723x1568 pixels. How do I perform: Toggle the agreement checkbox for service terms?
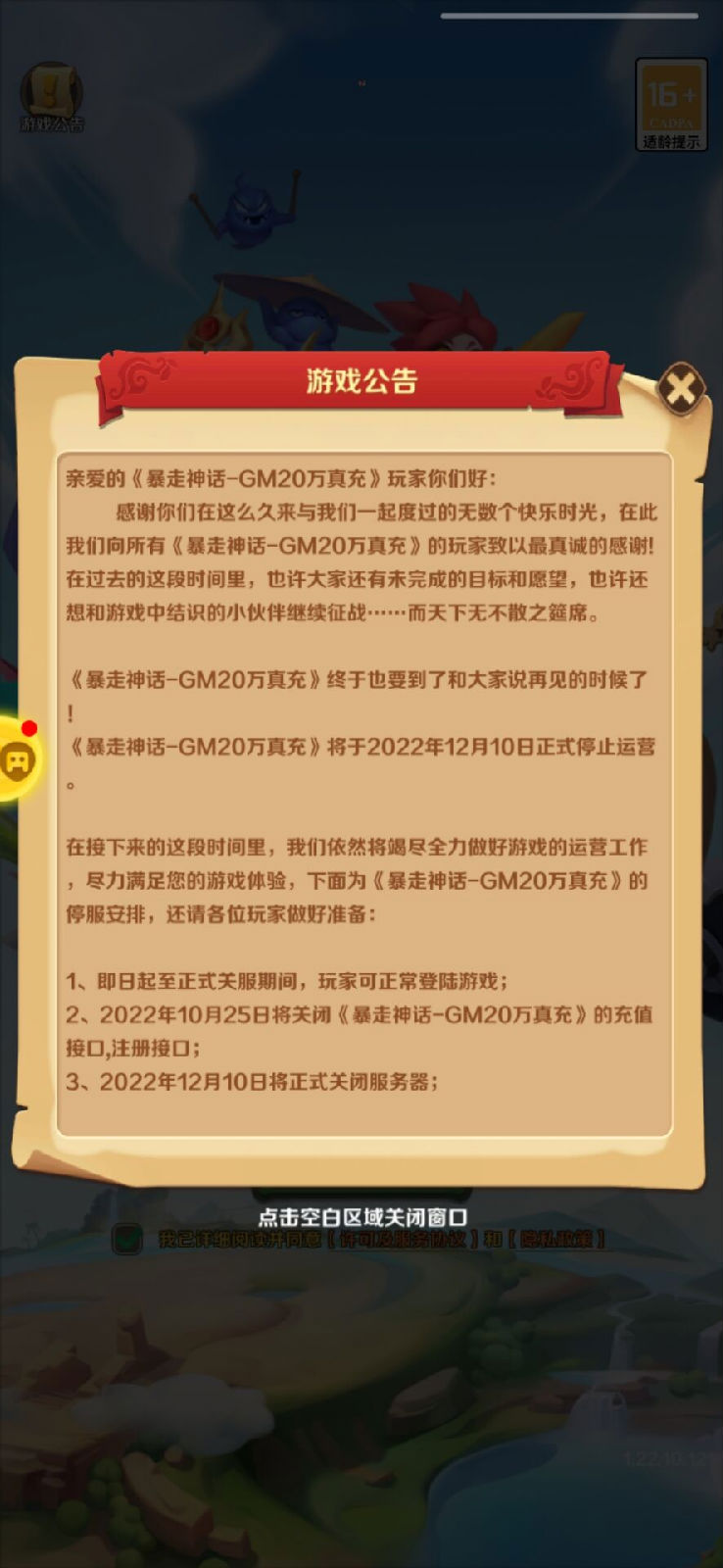[127, 1239]
